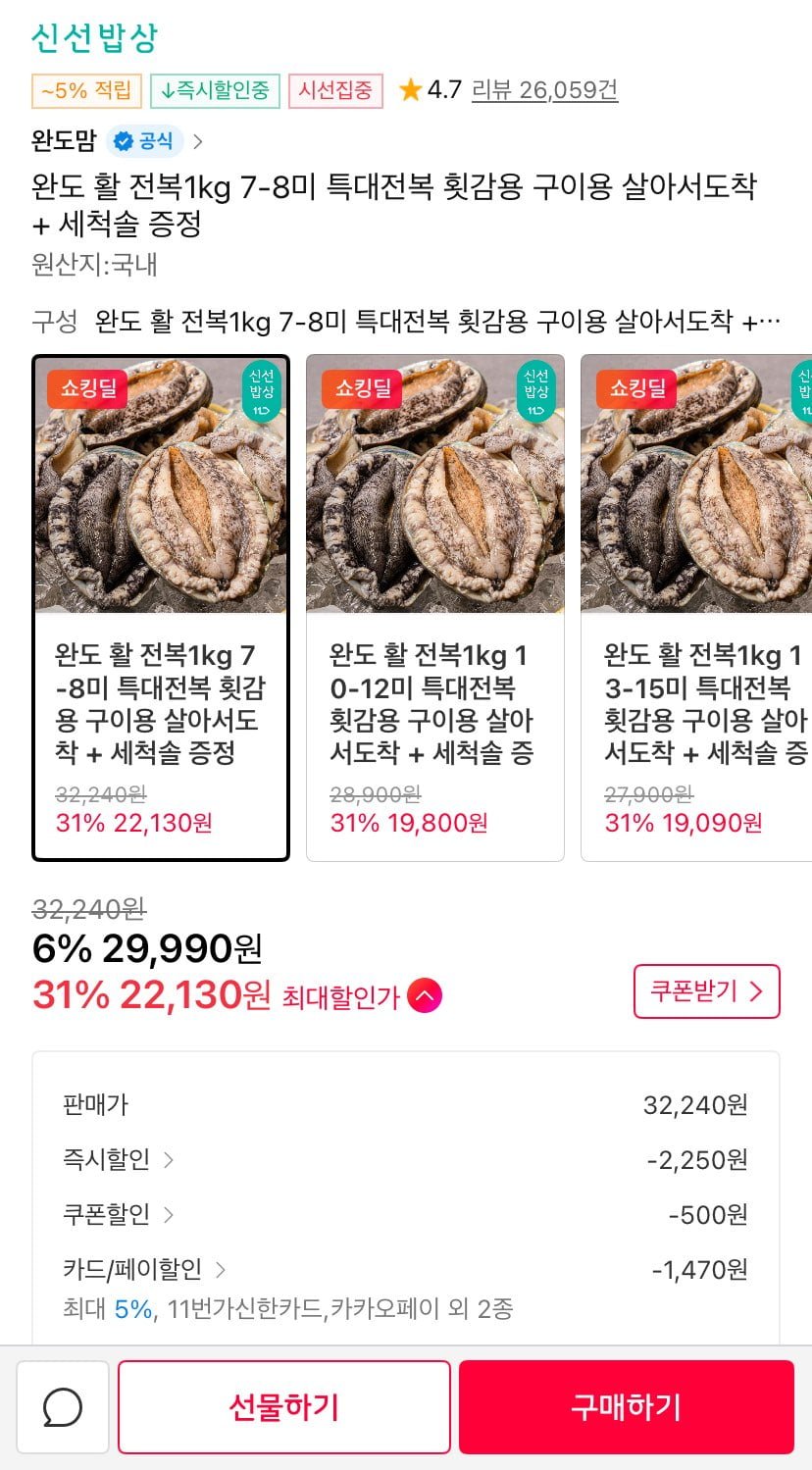The height and width of the screenshot is (1470, 812).
Task: Tap 구매하기 to buy now
Action: pos(626,1407)
